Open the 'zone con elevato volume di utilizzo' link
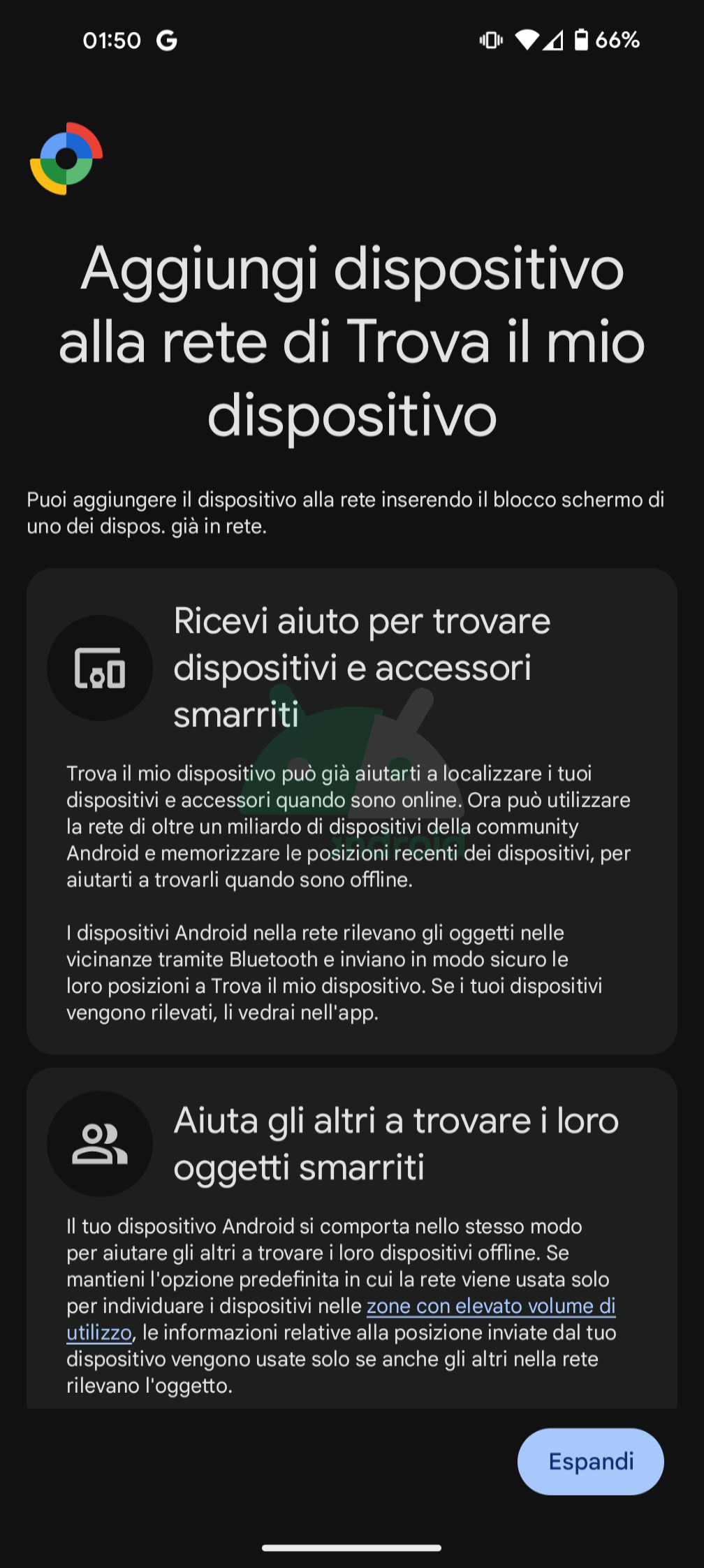 pyautogui.click(x=491, y=1306)
